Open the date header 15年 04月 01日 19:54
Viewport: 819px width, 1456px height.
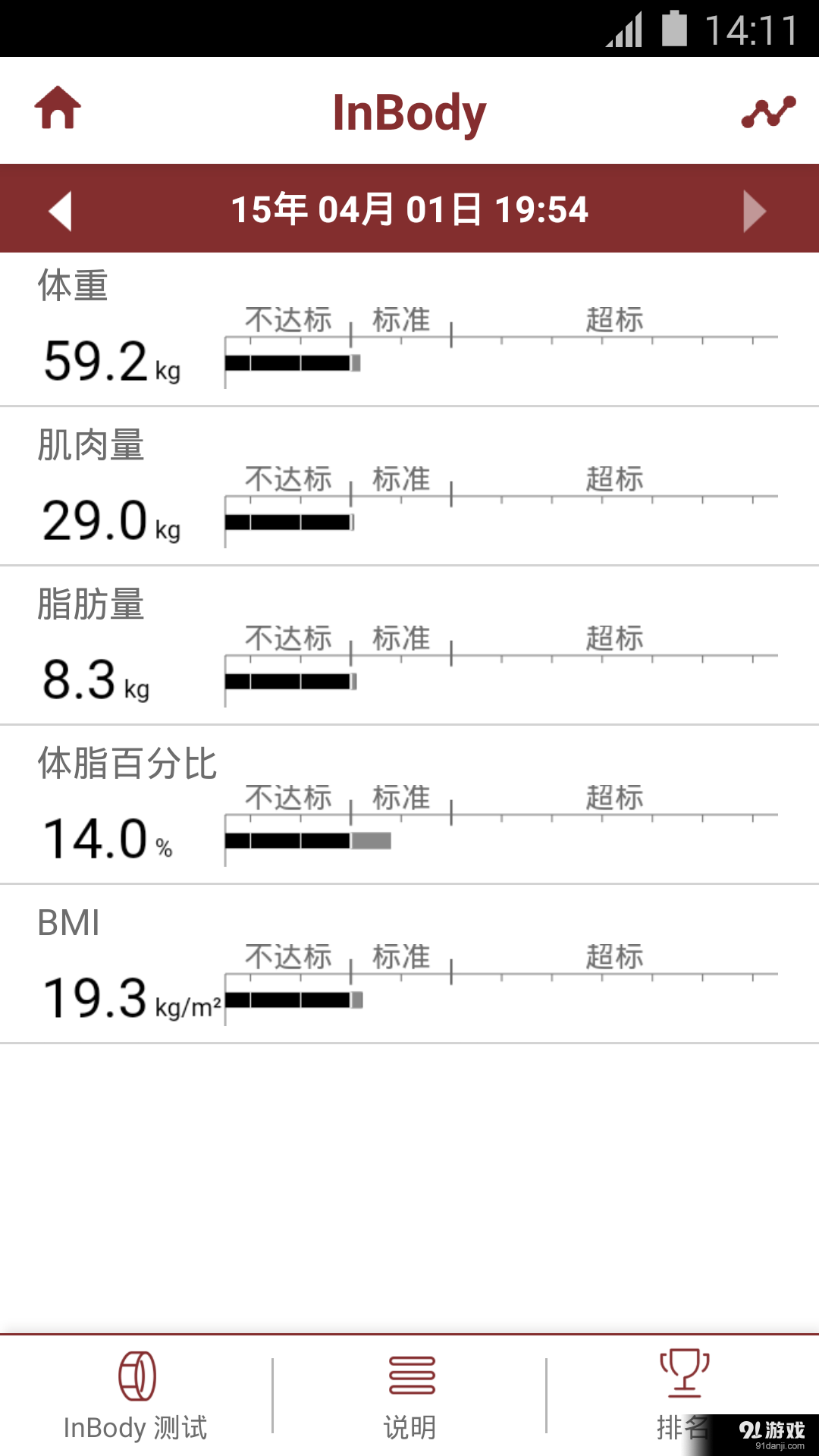409,210
